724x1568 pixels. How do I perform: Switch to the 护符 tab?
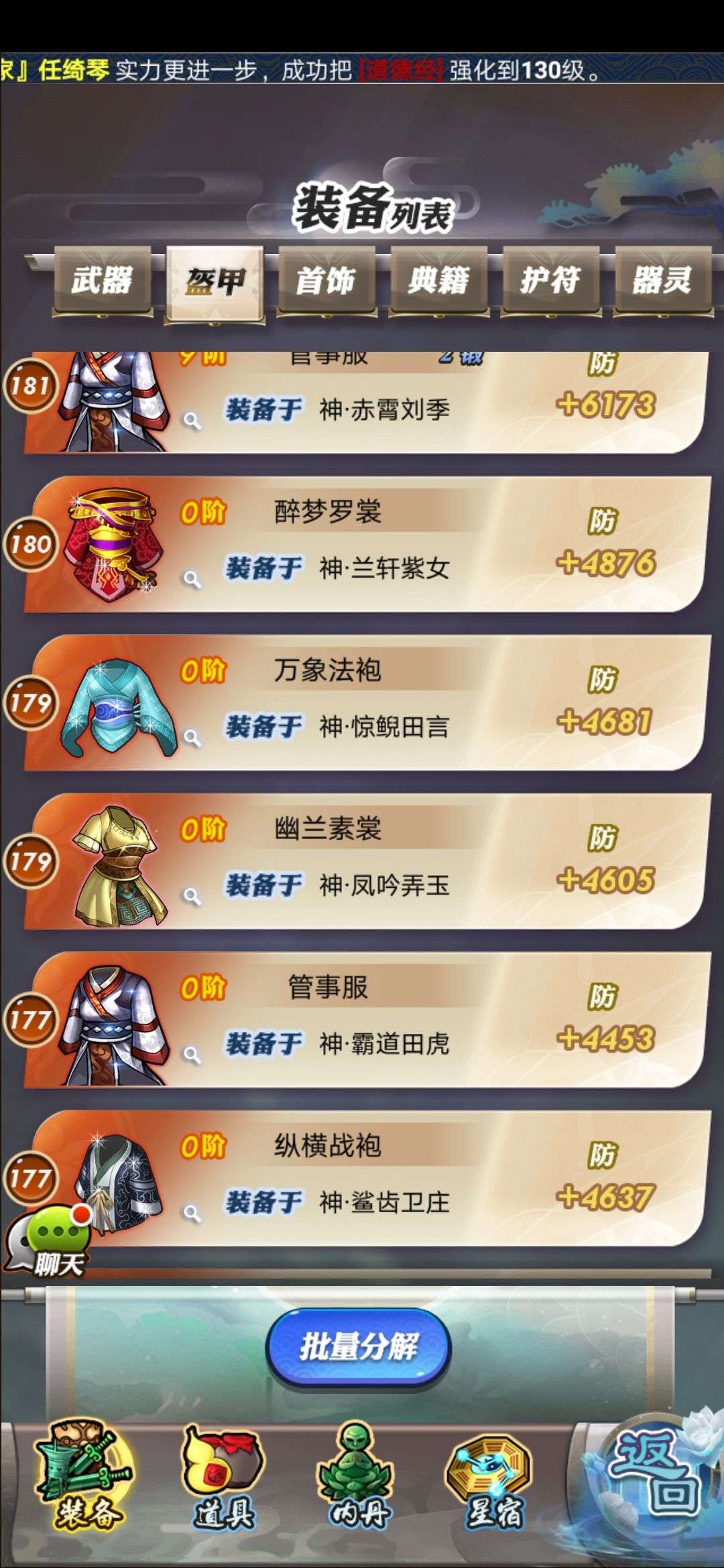[x=550, y=280]
